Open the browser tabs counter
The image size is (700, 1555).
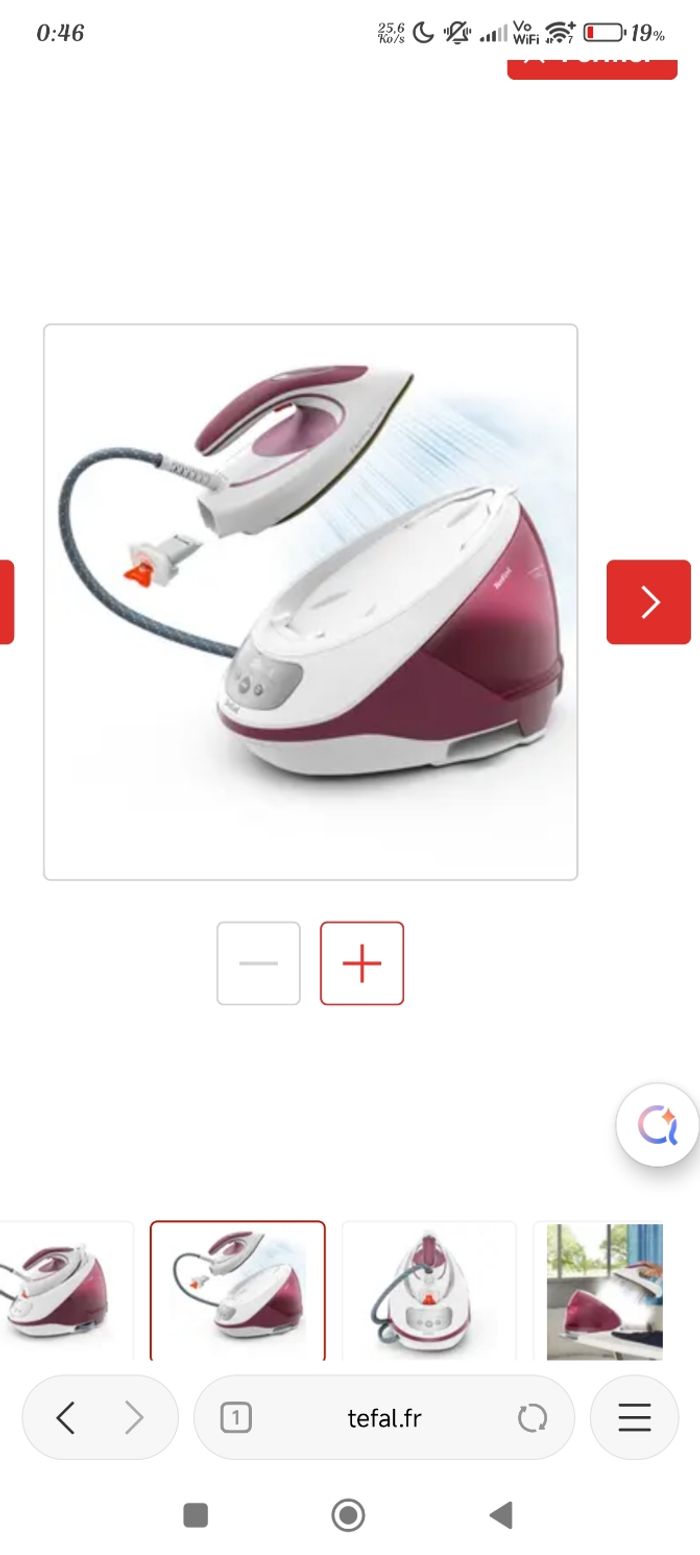coord(236,1417)
